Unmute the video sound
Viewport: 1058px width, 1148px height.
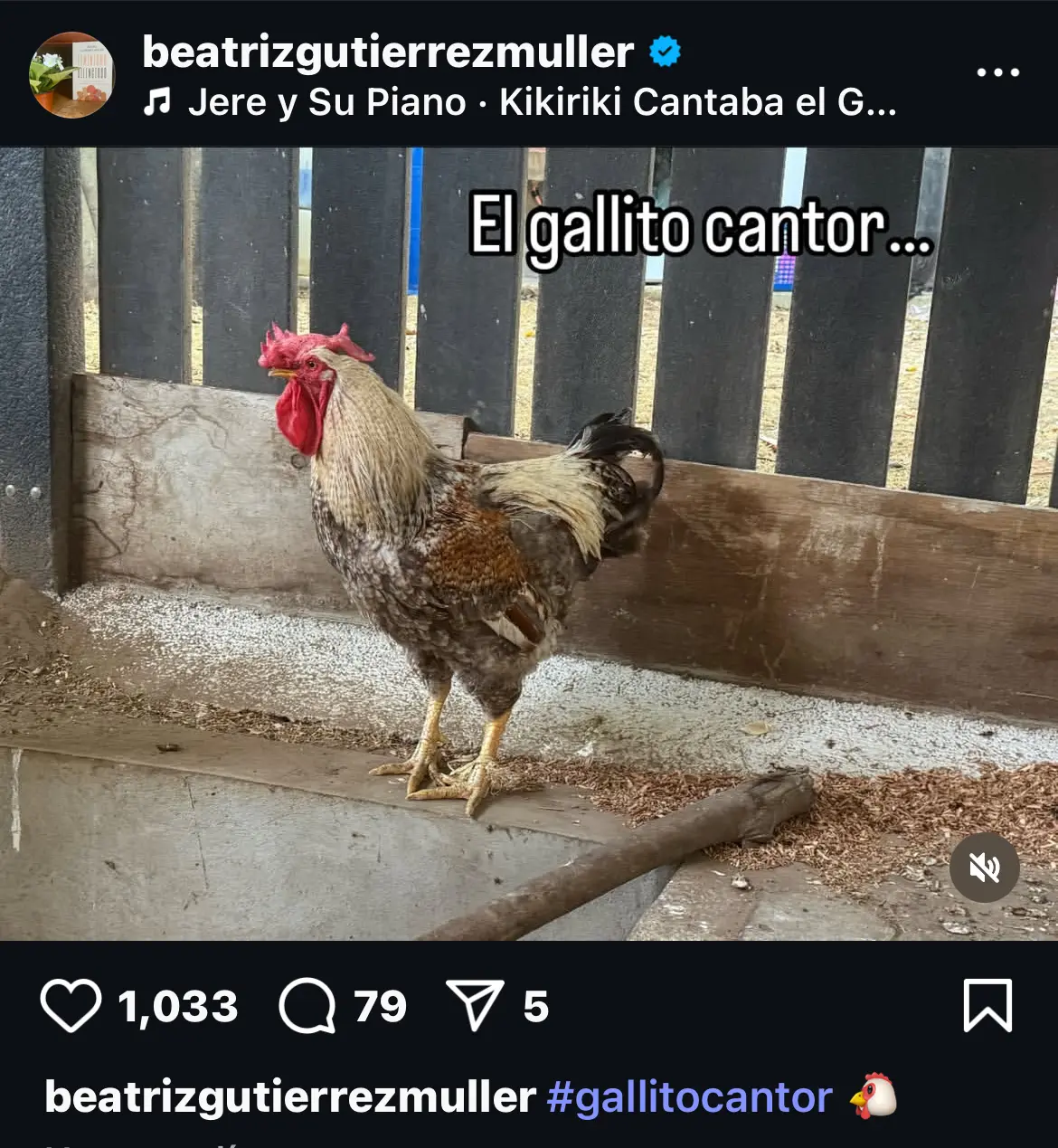coord(984,868)
